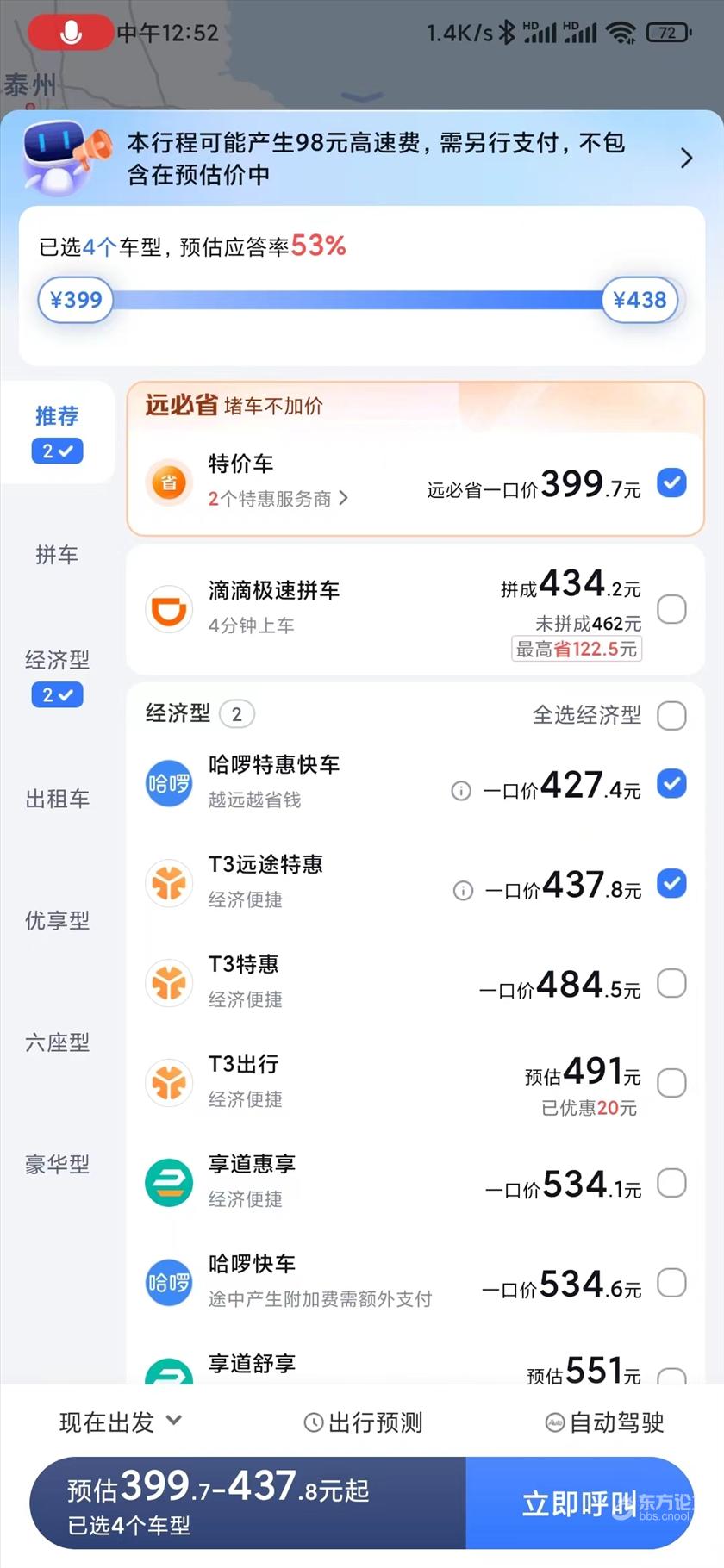Check the 全选经济型 box
The height and width of the screenshot is (1568, 724).
pos(671,715)
